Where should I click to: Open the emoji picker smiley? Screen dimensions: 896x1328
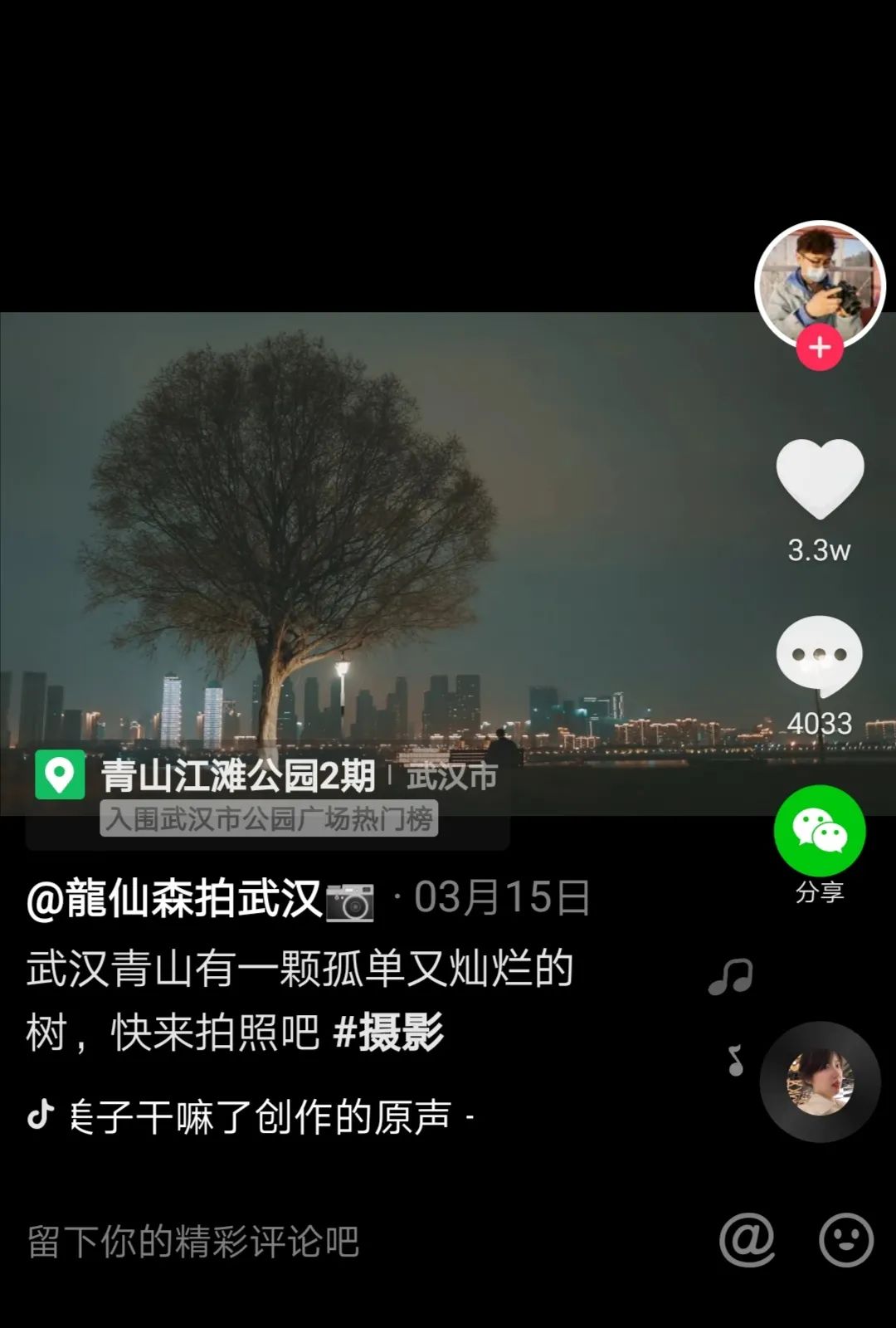(x=845, y=1240)
